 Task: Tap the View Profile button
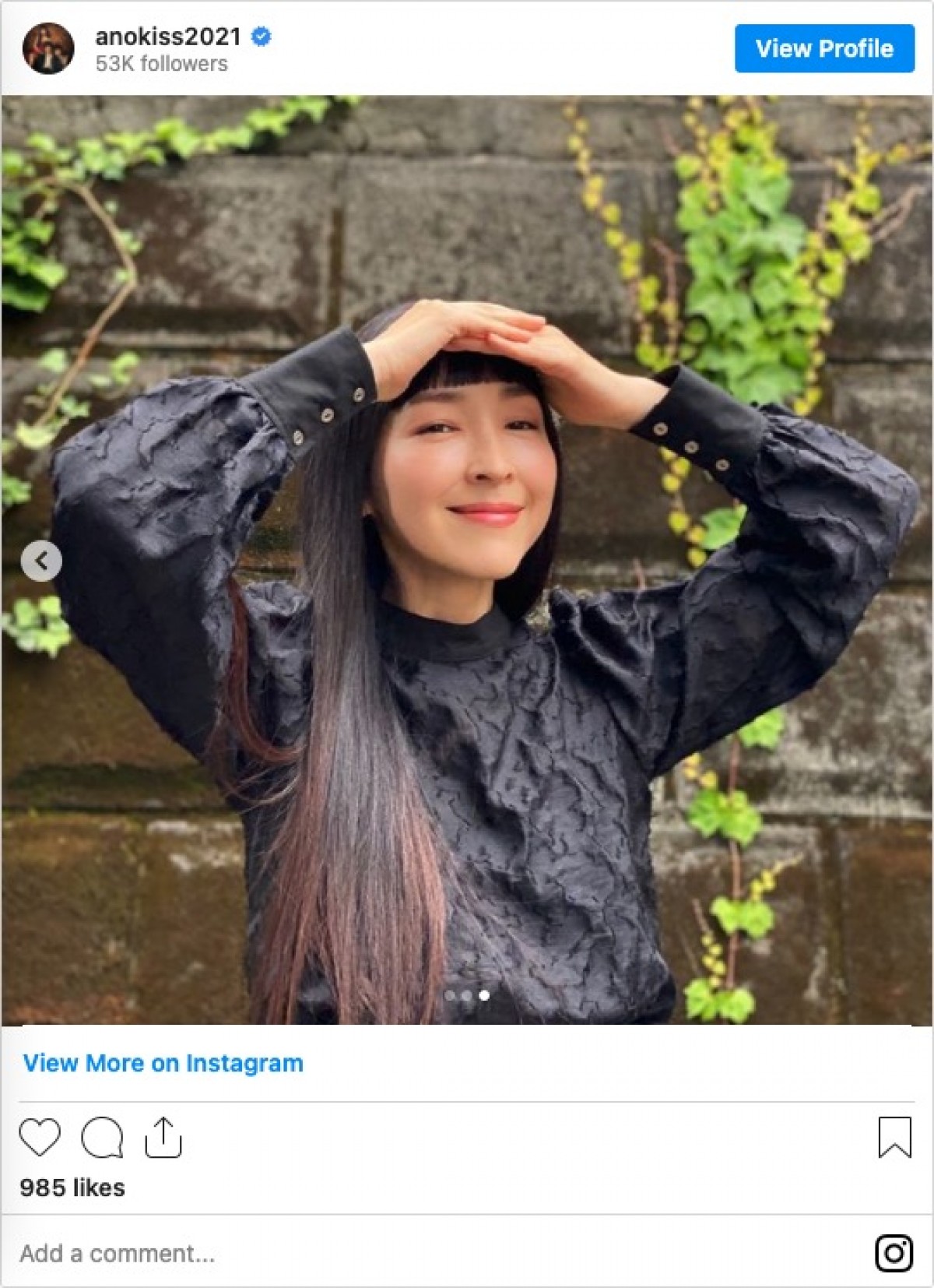tap(824, 48)
